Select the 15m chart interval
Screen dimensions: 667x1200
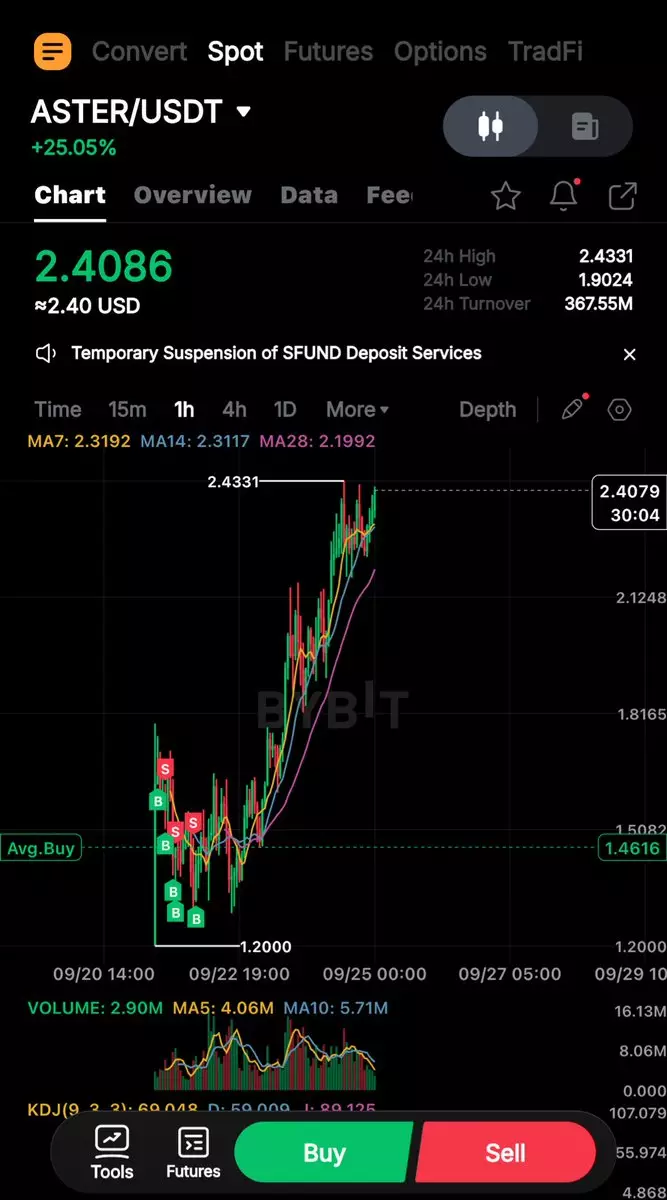point(127,410)
